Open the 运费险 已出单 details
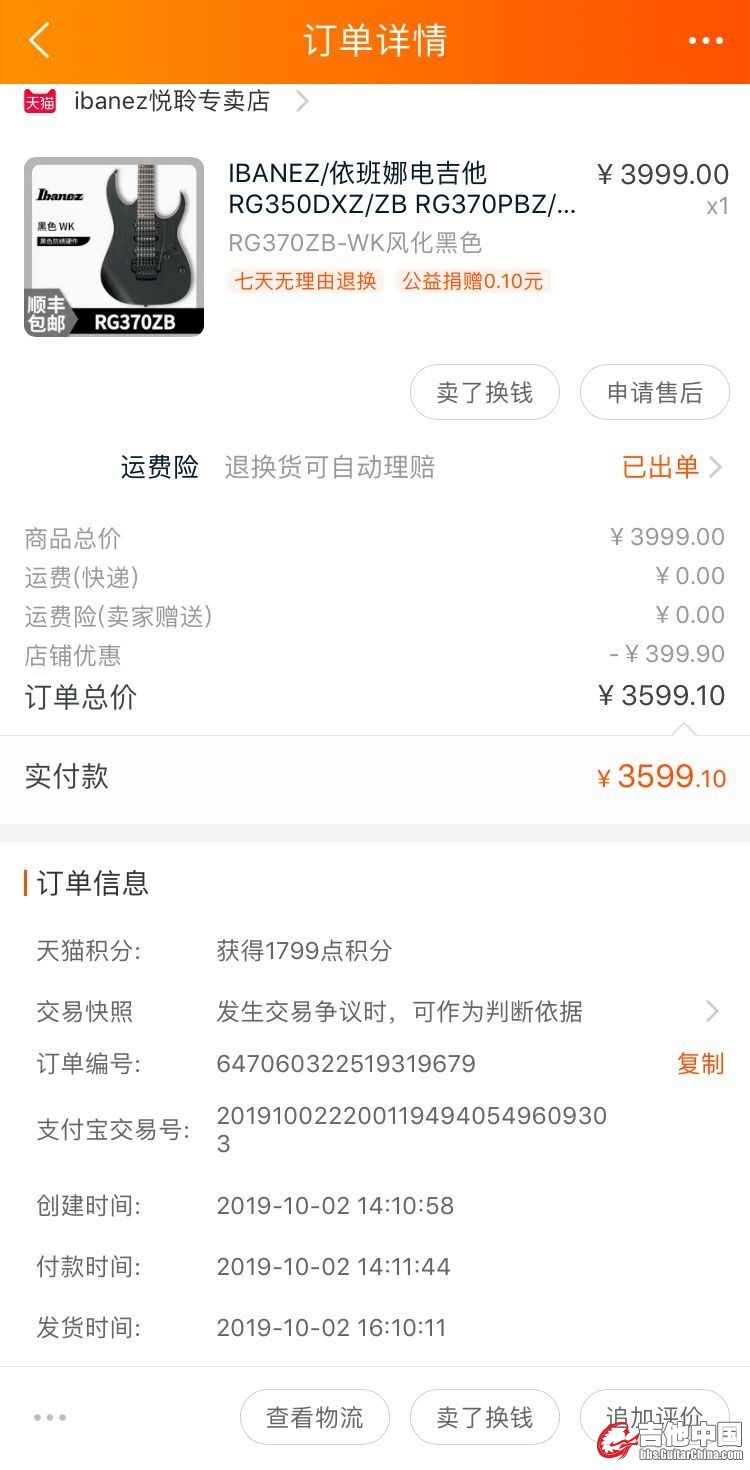The image size is (750, 1470). click(670, 467)
